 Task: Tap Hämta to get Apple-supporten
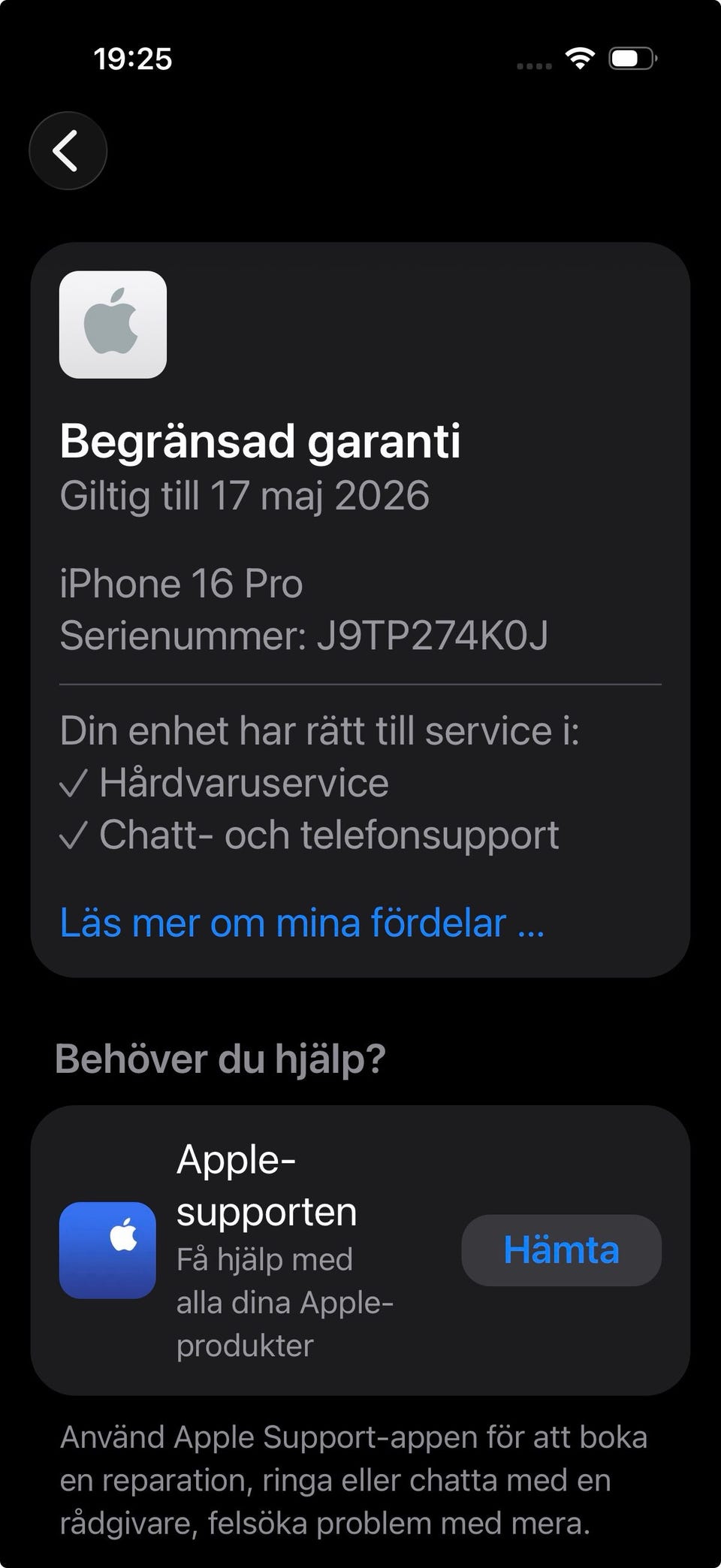(x=561, y=1250)
